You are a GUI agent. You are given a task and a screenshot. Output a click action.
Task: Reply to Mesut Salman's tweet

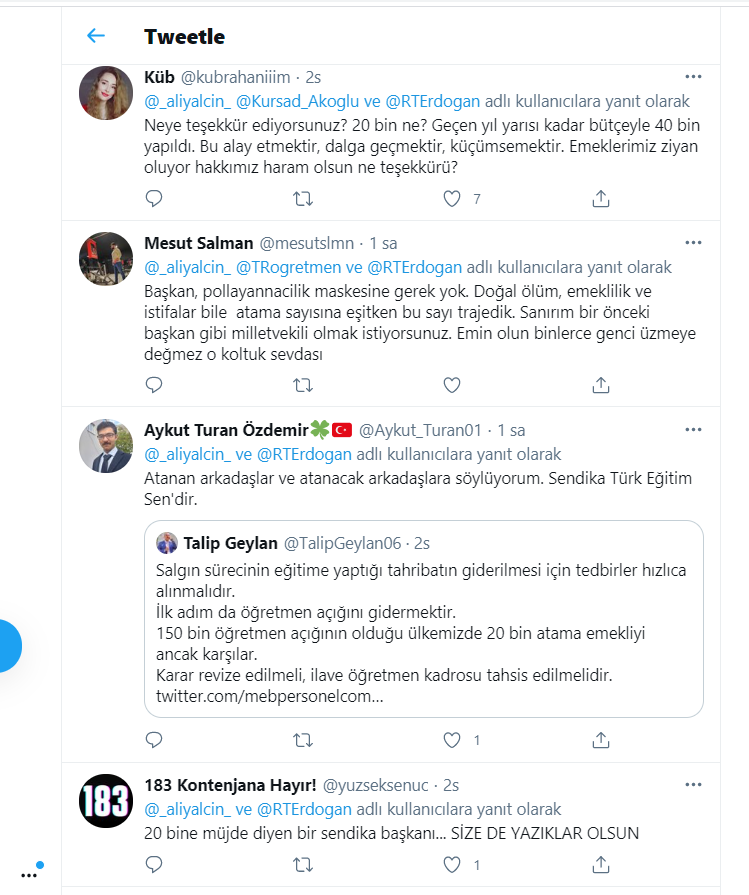point(153,384)
